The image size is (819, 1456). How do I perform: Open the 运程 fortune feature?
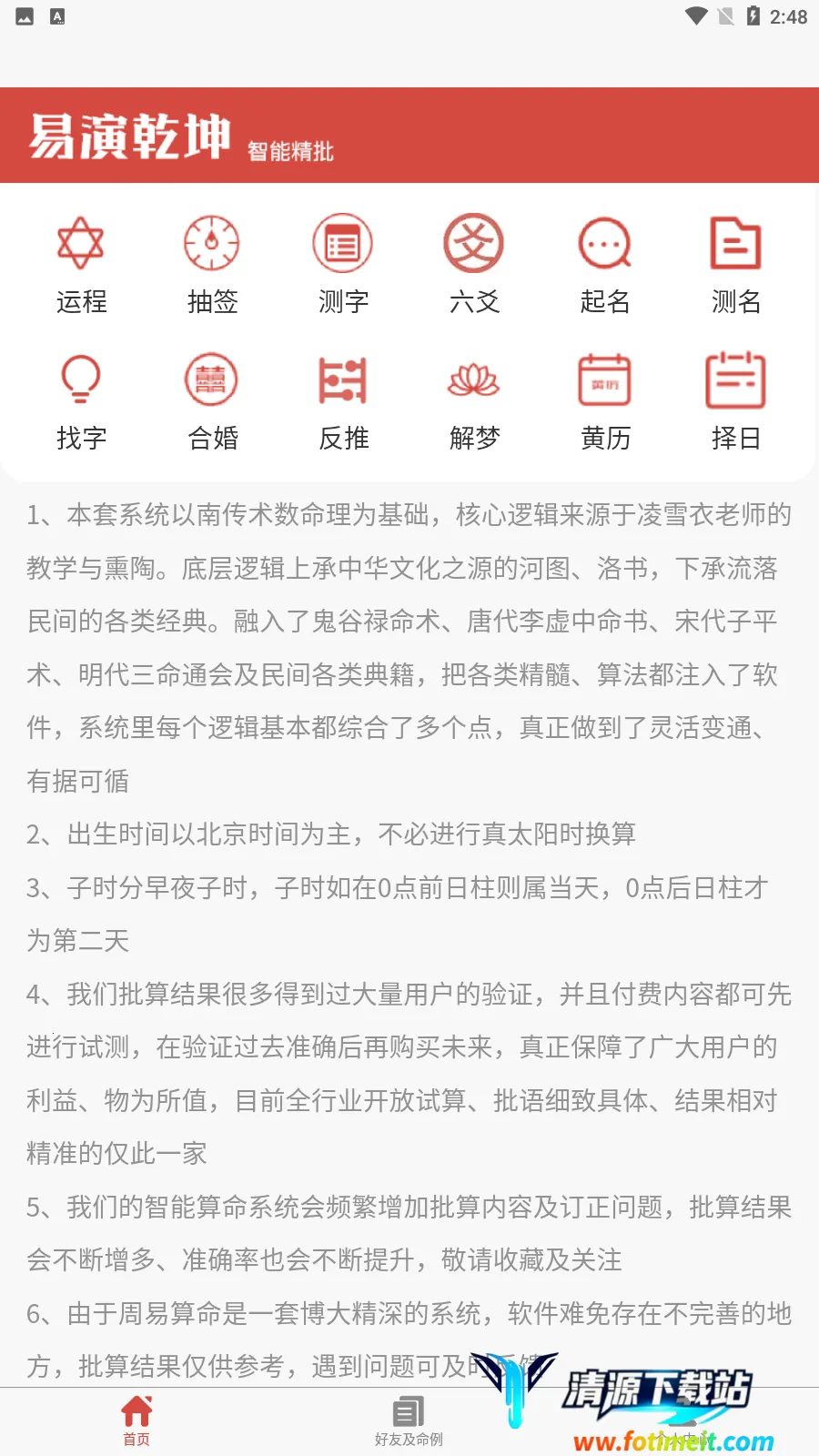tap(81, 264)
